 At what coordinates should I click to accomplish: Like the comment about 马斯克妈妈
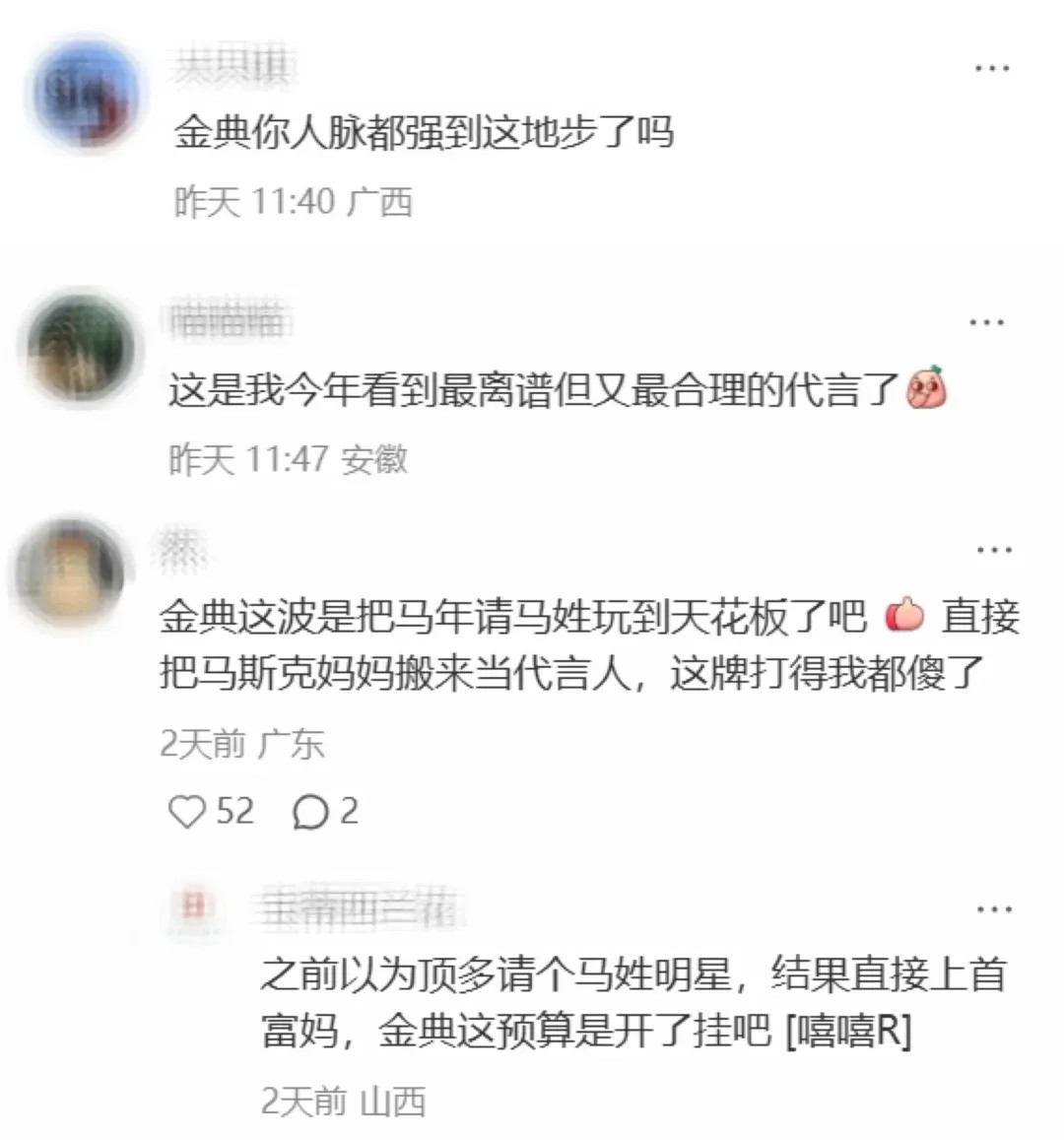click(187, 812)
